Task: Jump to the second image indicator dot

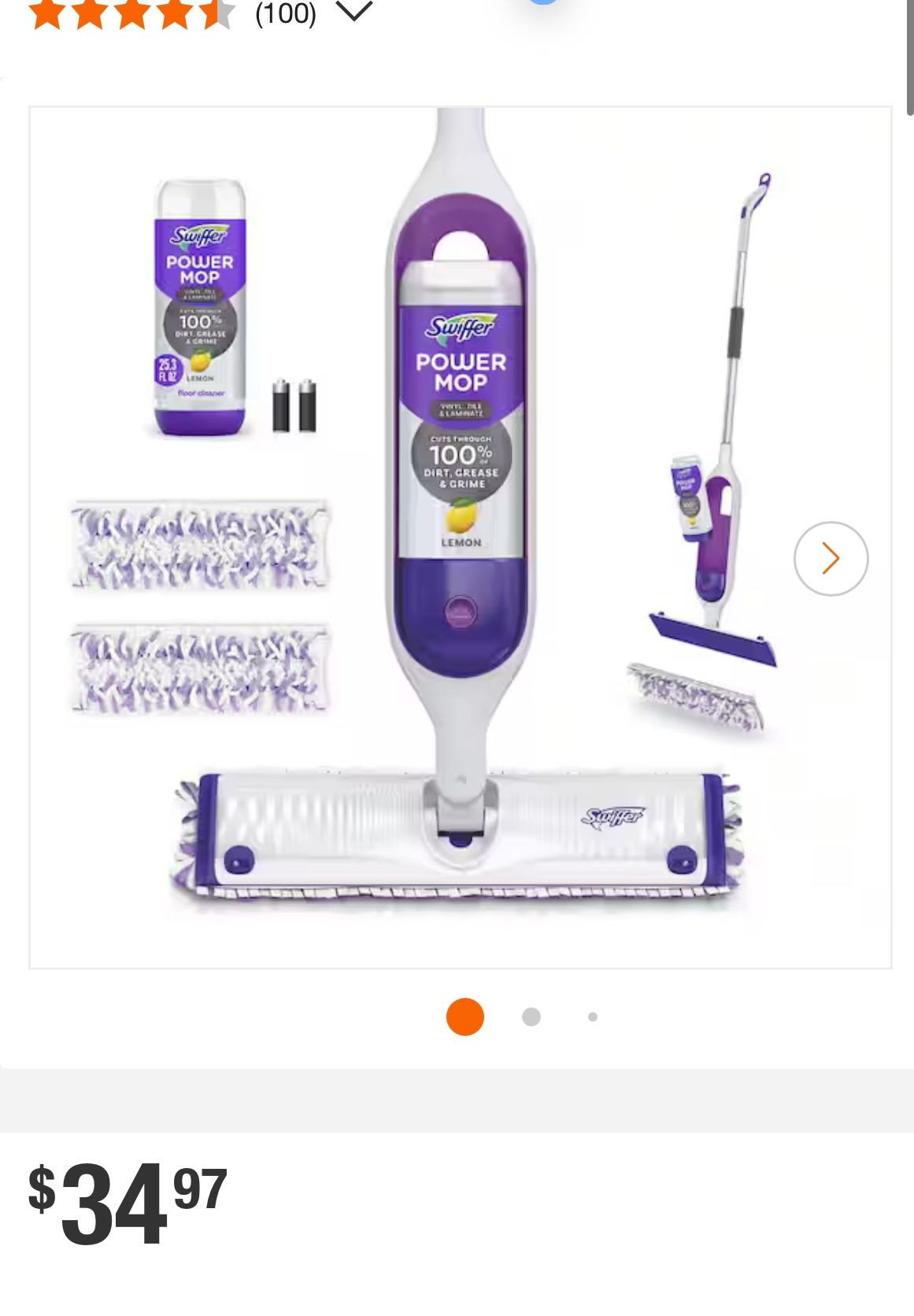Action: 531,1016
